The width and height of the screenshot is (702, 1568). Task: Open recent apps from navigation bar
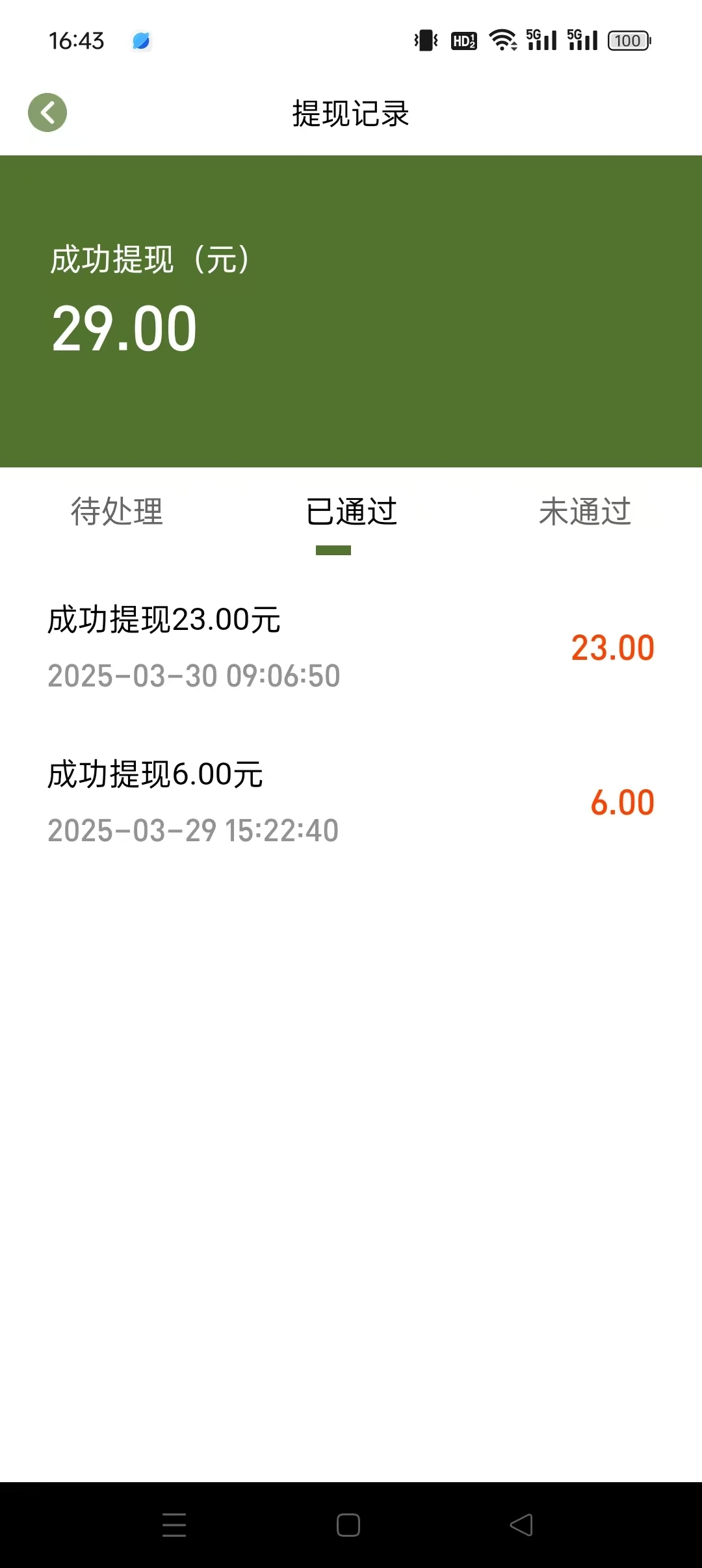(x=174, y=1524)
